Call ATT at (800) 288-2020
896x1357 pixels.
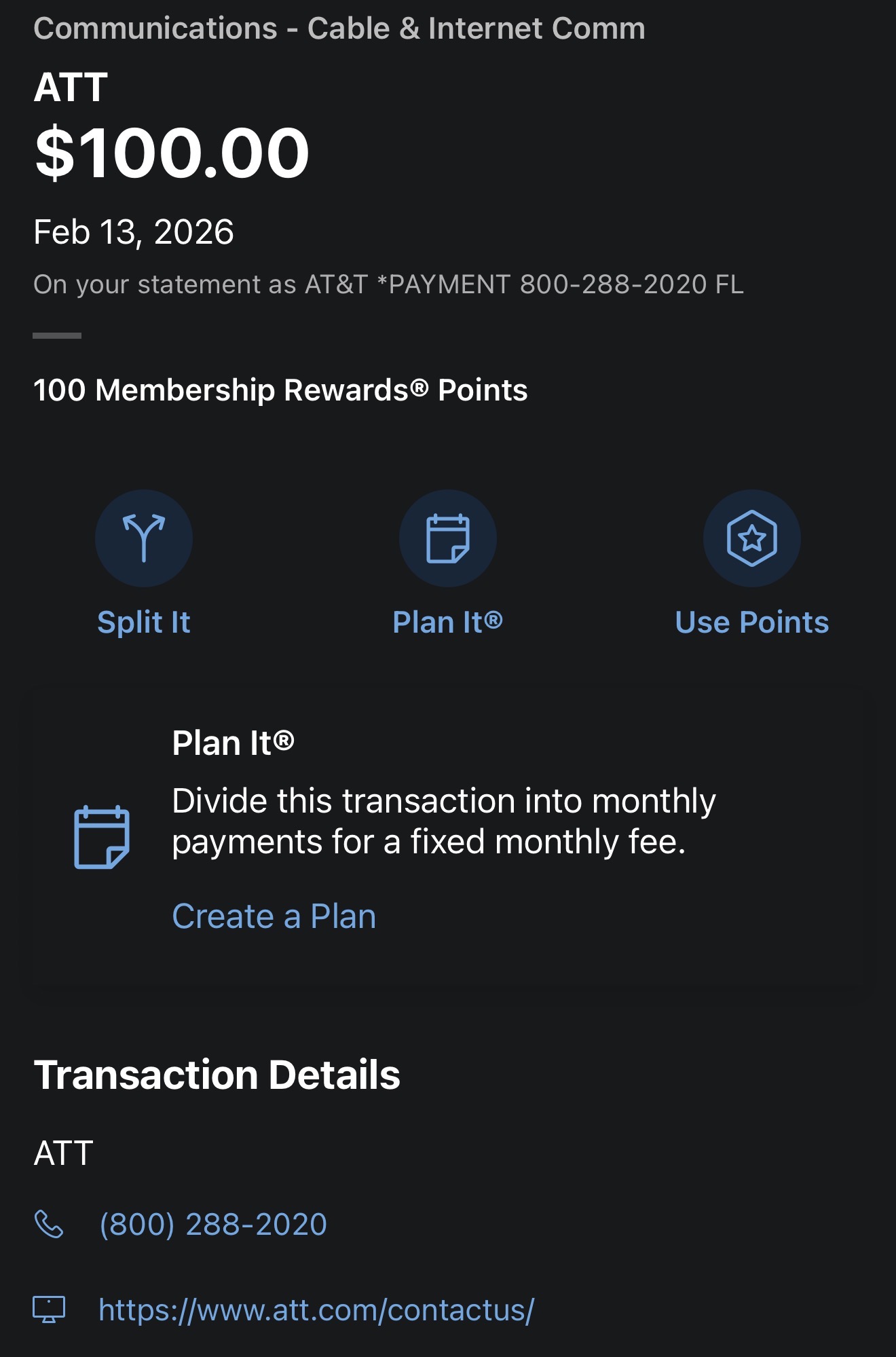click(x=213, y=1225)
